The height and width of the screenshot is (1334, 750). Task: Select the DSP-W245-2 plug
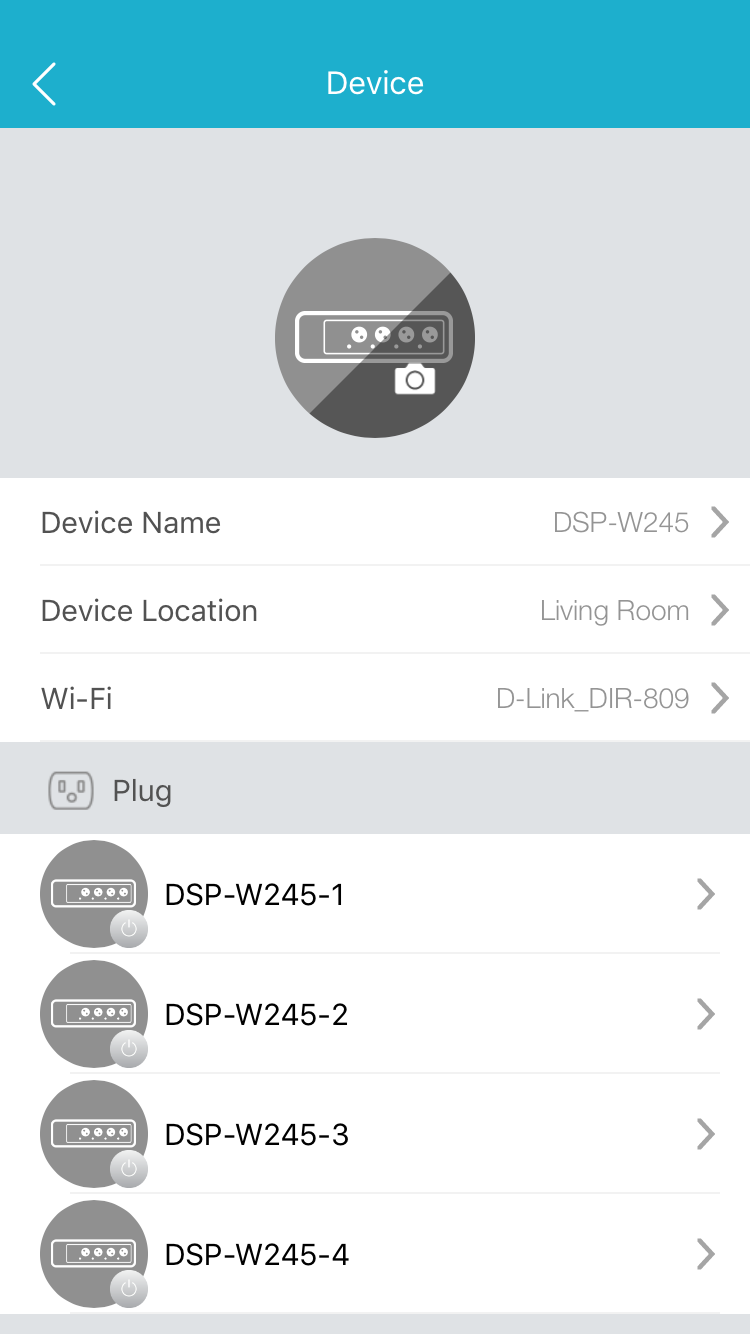point(375,1014)
